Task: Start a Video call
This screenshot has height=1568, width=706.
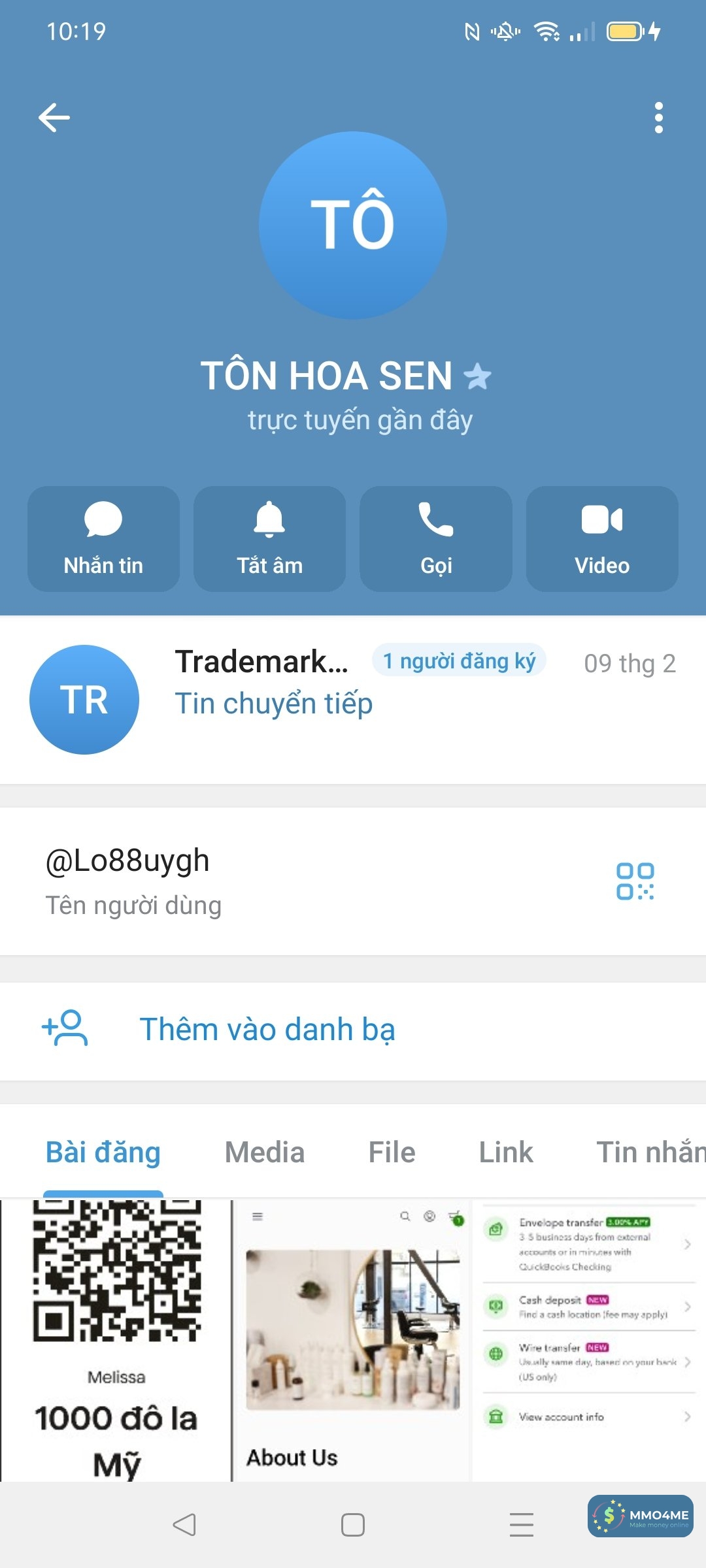Action: (602, 539)
